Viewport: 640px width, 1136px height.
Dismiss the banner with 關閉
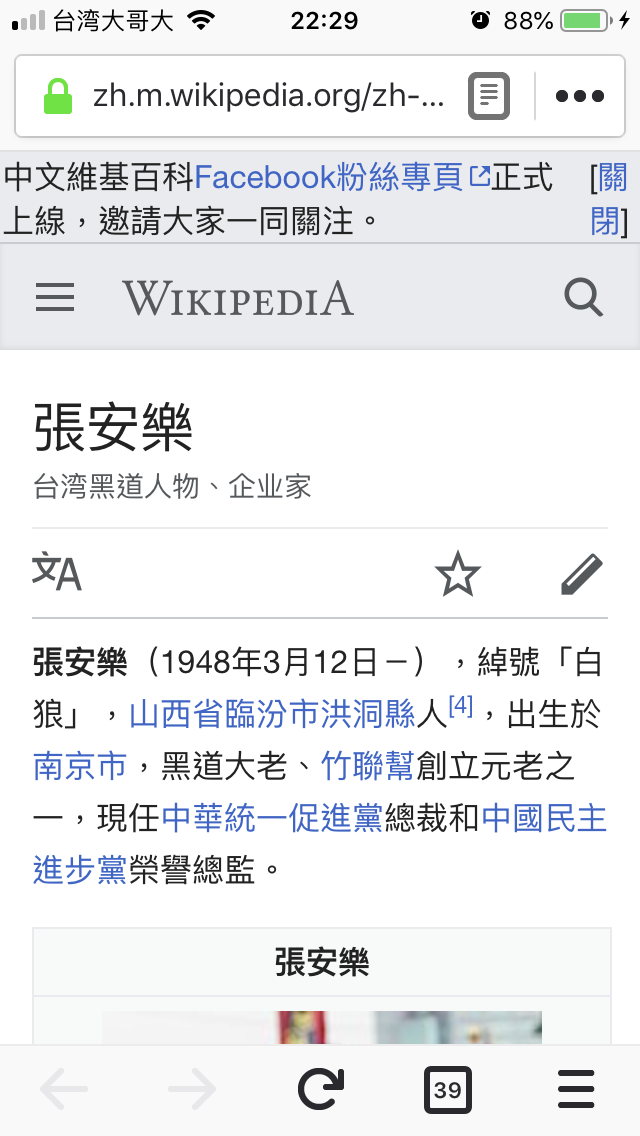tap(609, 199)
